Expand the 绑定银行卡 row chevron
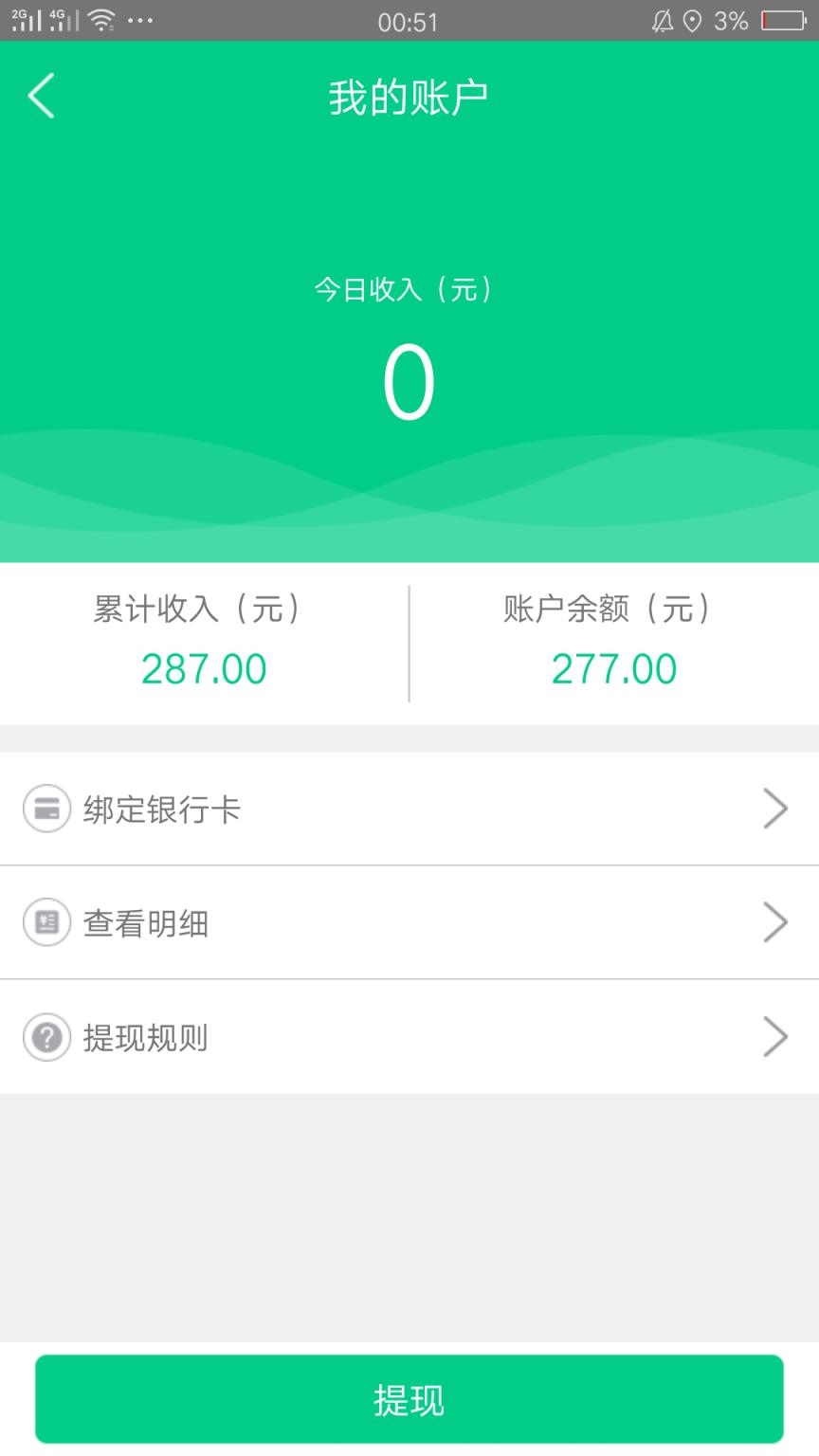The height and width of the screenshot is (1456, 819). pos(775,809)
